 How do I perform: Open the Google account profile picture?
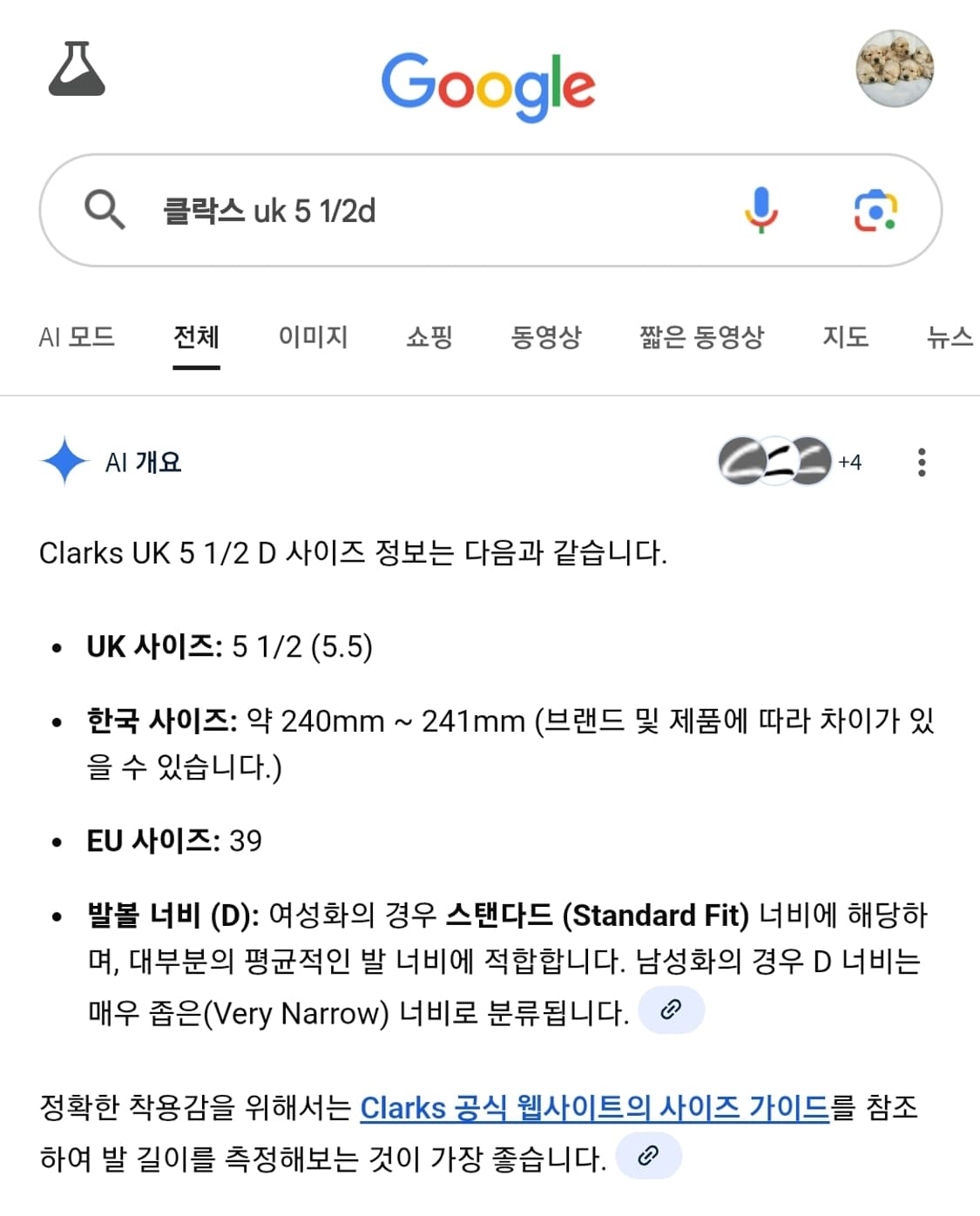(x=897, y=70)
